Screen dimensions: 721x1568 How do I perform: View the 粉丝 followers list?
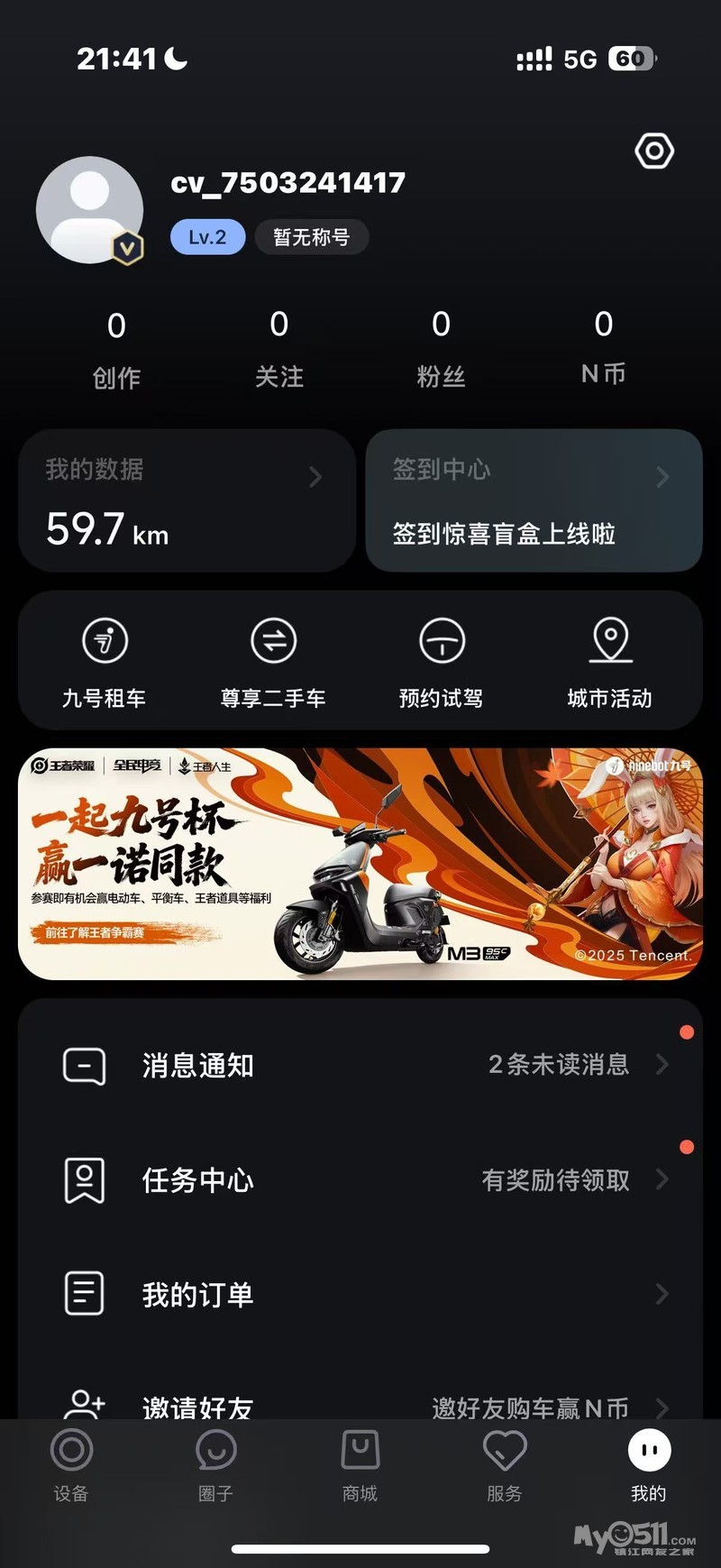[x=441, y=349]
